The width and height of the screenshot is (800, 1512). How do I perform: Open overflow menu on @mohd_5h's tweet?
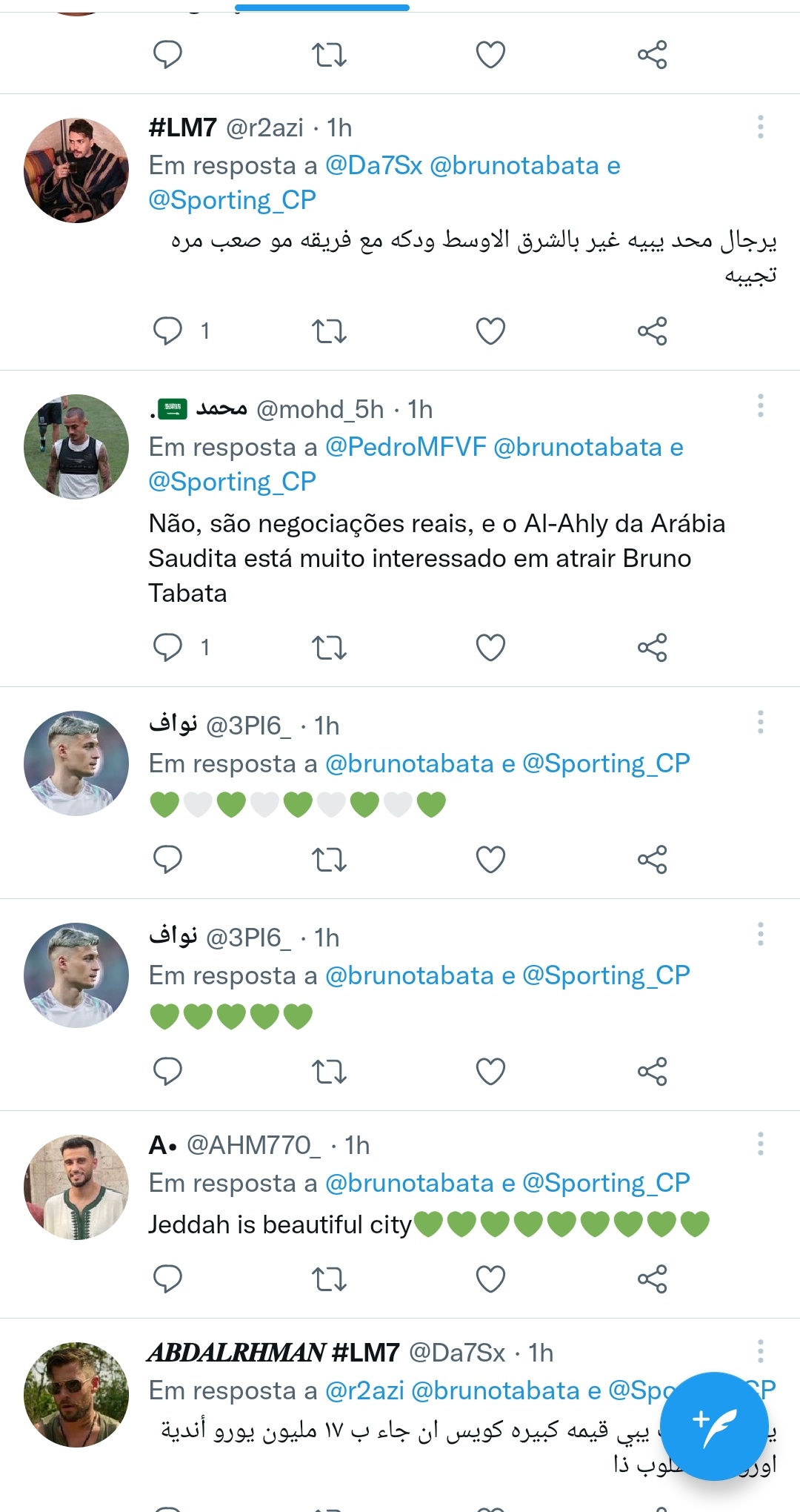(760, 406)
